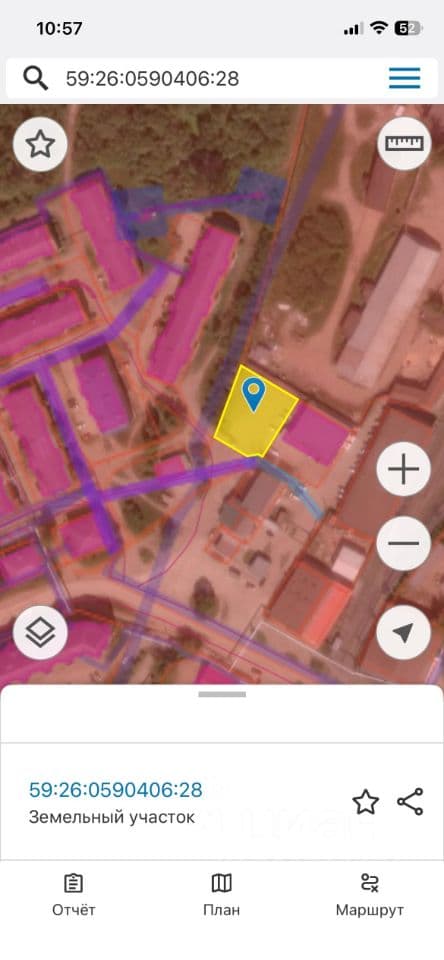
Task: Open the hamburger menu
Action: pyautogui.click(x=404, y=78)
